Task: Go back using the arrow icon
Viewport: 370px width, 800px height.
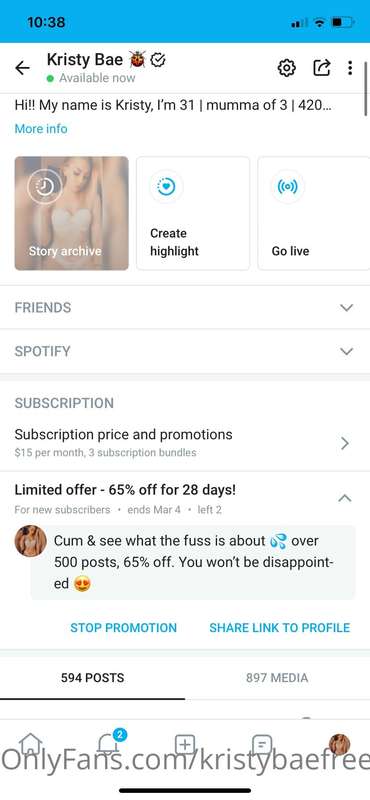Action: tap(22, 68)
